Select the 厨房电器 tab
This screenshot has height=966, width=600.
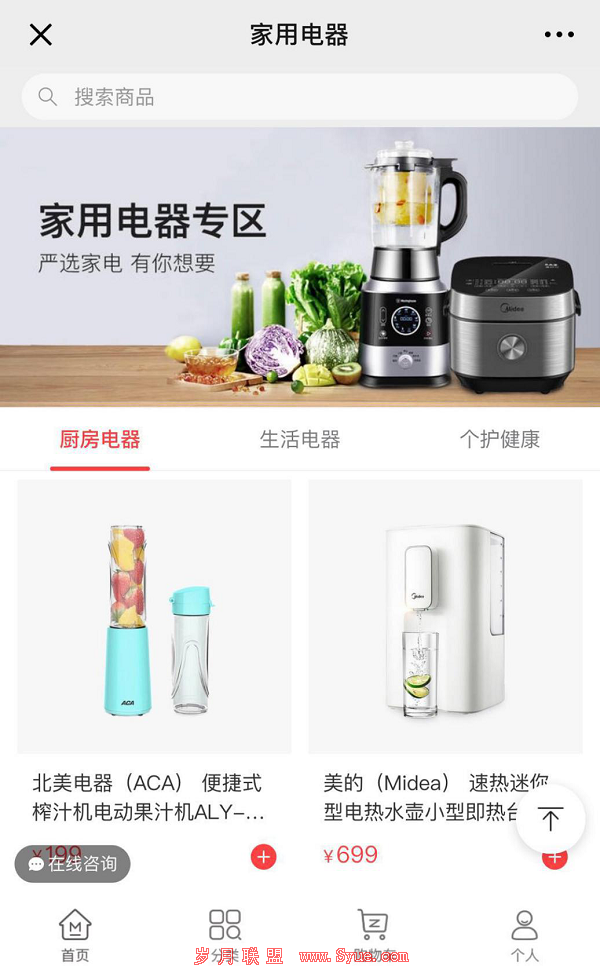(x=100, y=439)
